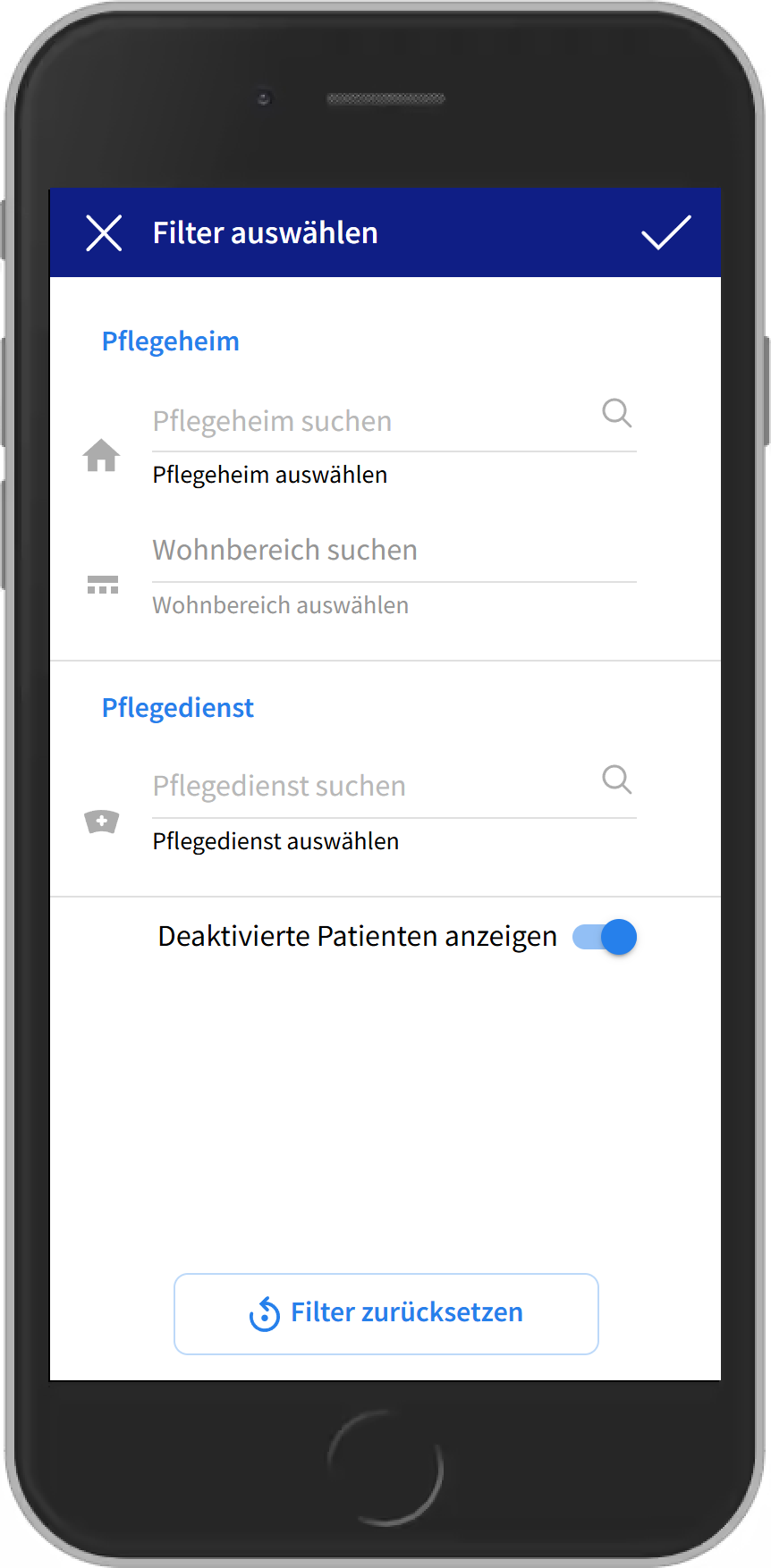This screenshot has width=771, height=1568.
Task: Close the filter selection screen
Action: pos(104,233)
